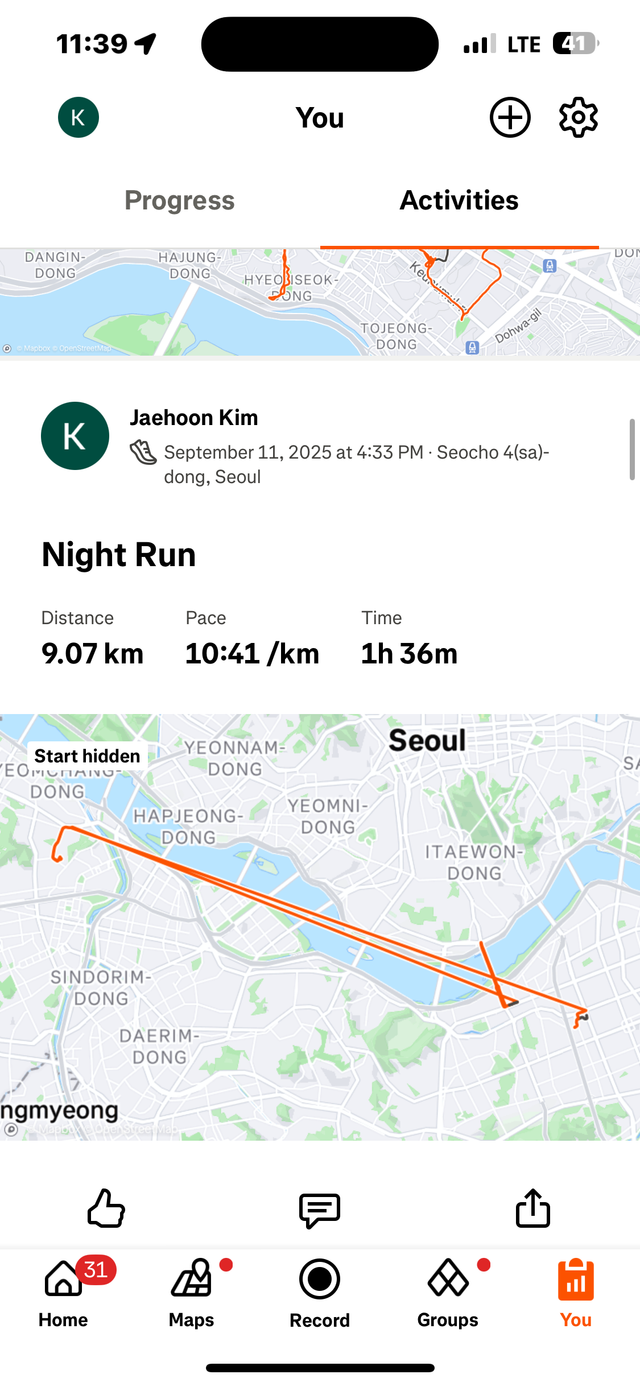640x1386 pixels.
Task: Switch to the Groups tab
Action: 447,1292
